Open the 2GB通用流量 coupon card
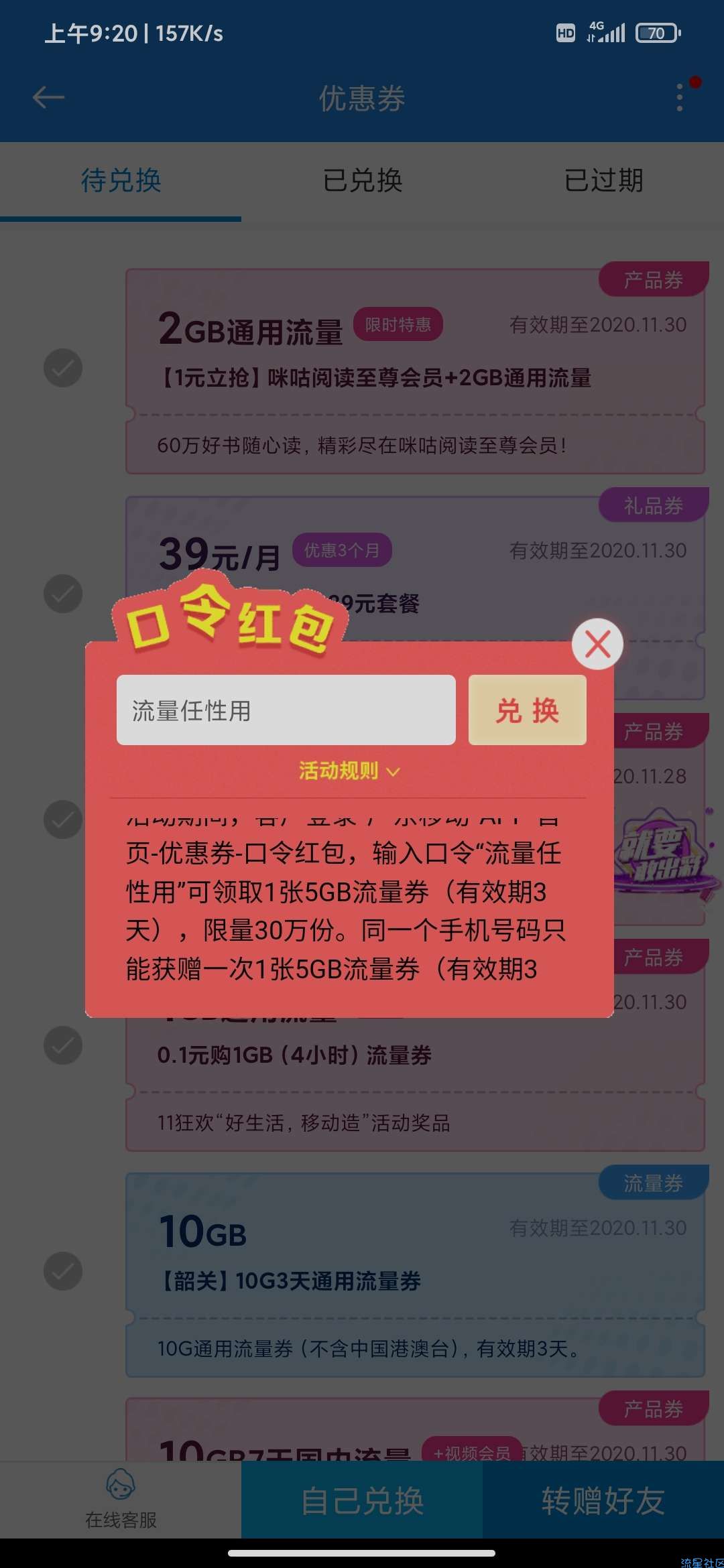The height and width of the screenshot is (1568, 724). 416,372
